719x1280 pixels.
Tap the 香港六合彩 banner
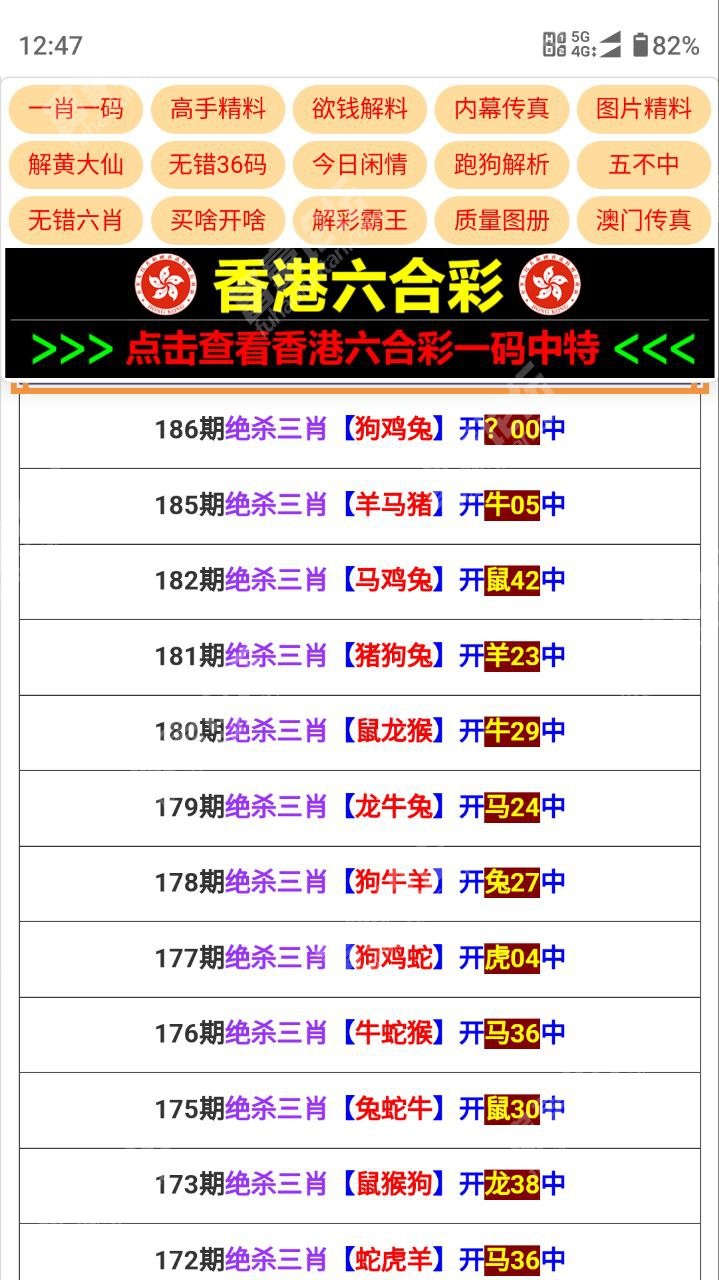[x=360, y=286]
